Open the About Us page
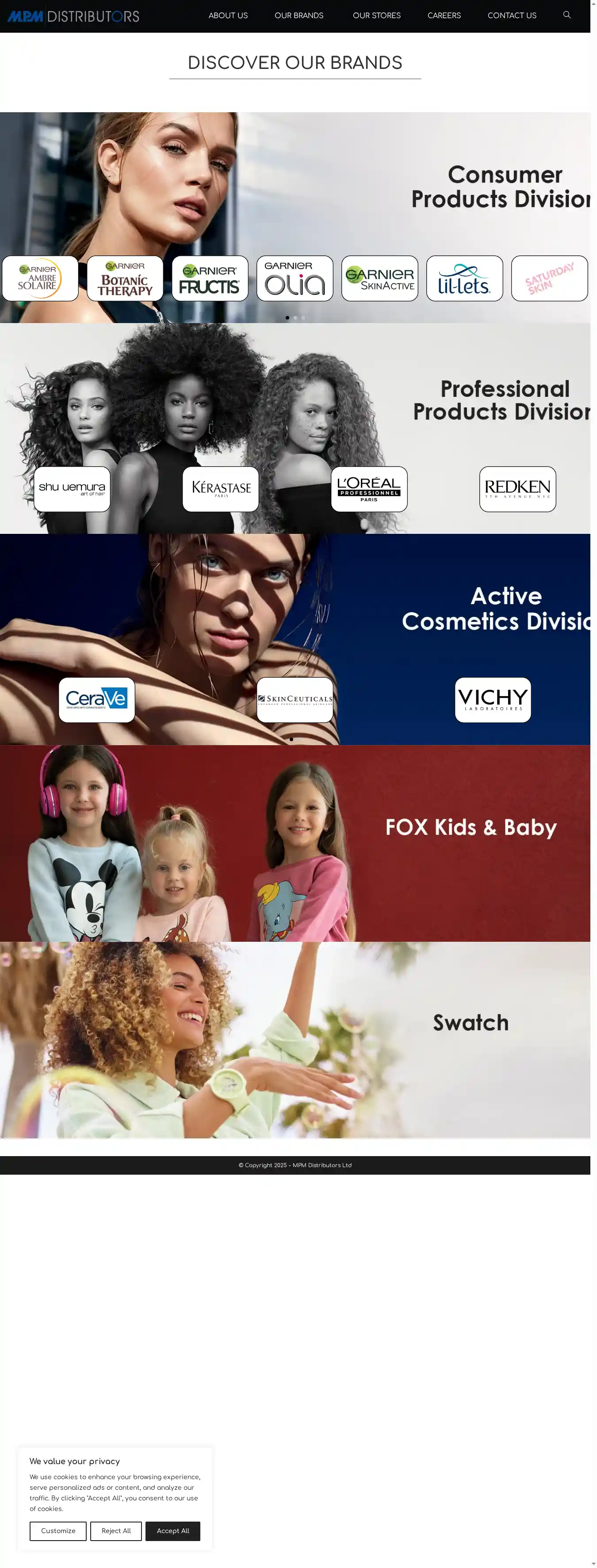 (x=228, y=16)
